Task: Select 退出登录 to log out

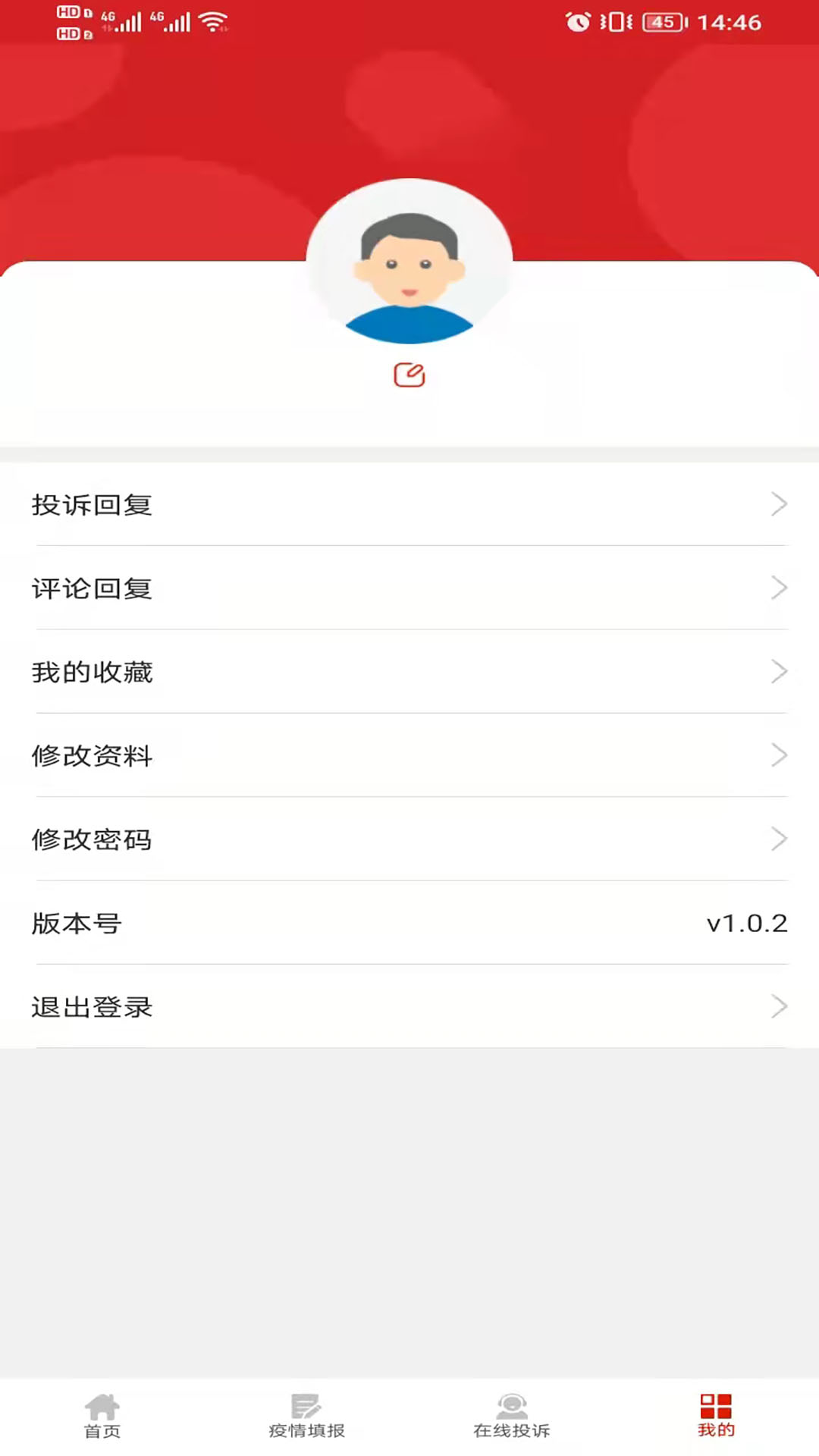Action: click(x=409, y=1007)
